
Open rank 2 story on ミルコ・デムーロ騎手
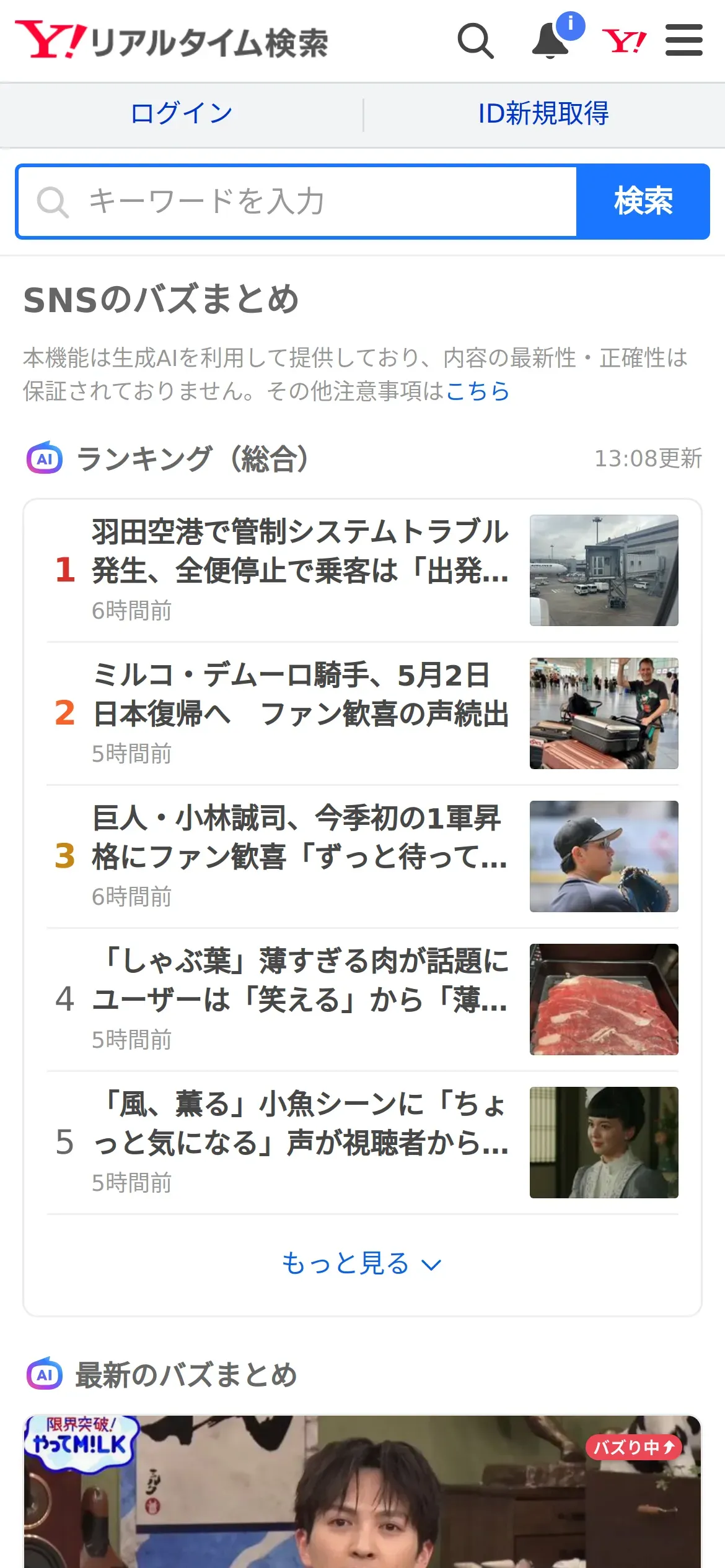tap(362, 713)
